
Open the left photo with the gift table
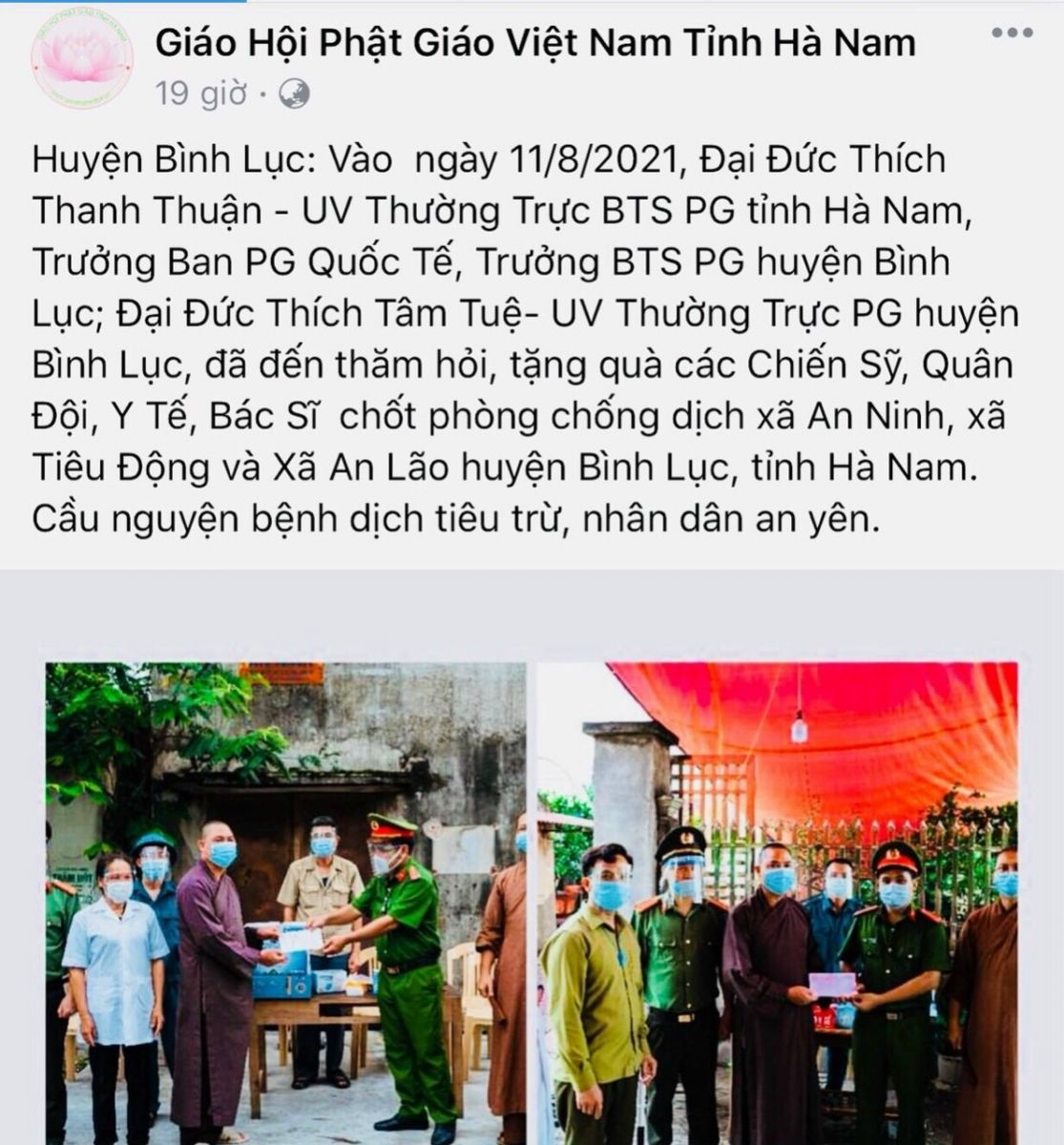point(285,902)
